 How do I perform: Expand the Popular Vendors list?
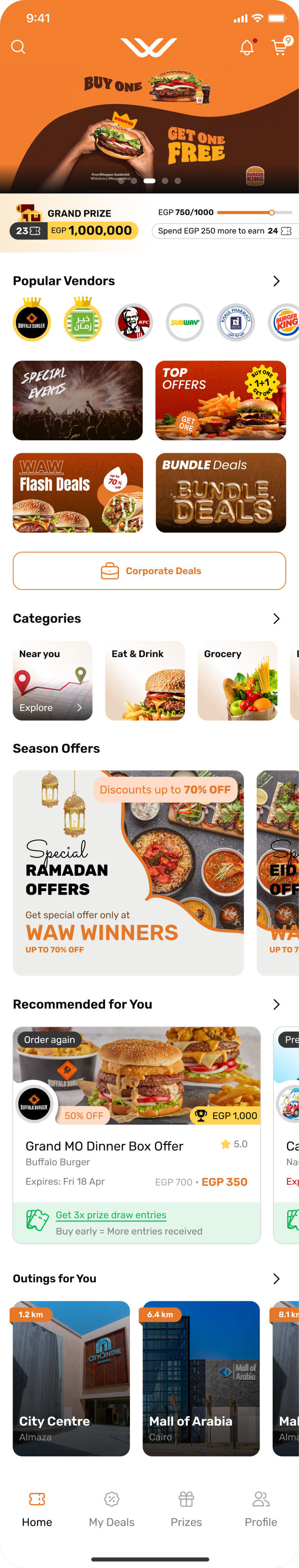coord(276,281)
